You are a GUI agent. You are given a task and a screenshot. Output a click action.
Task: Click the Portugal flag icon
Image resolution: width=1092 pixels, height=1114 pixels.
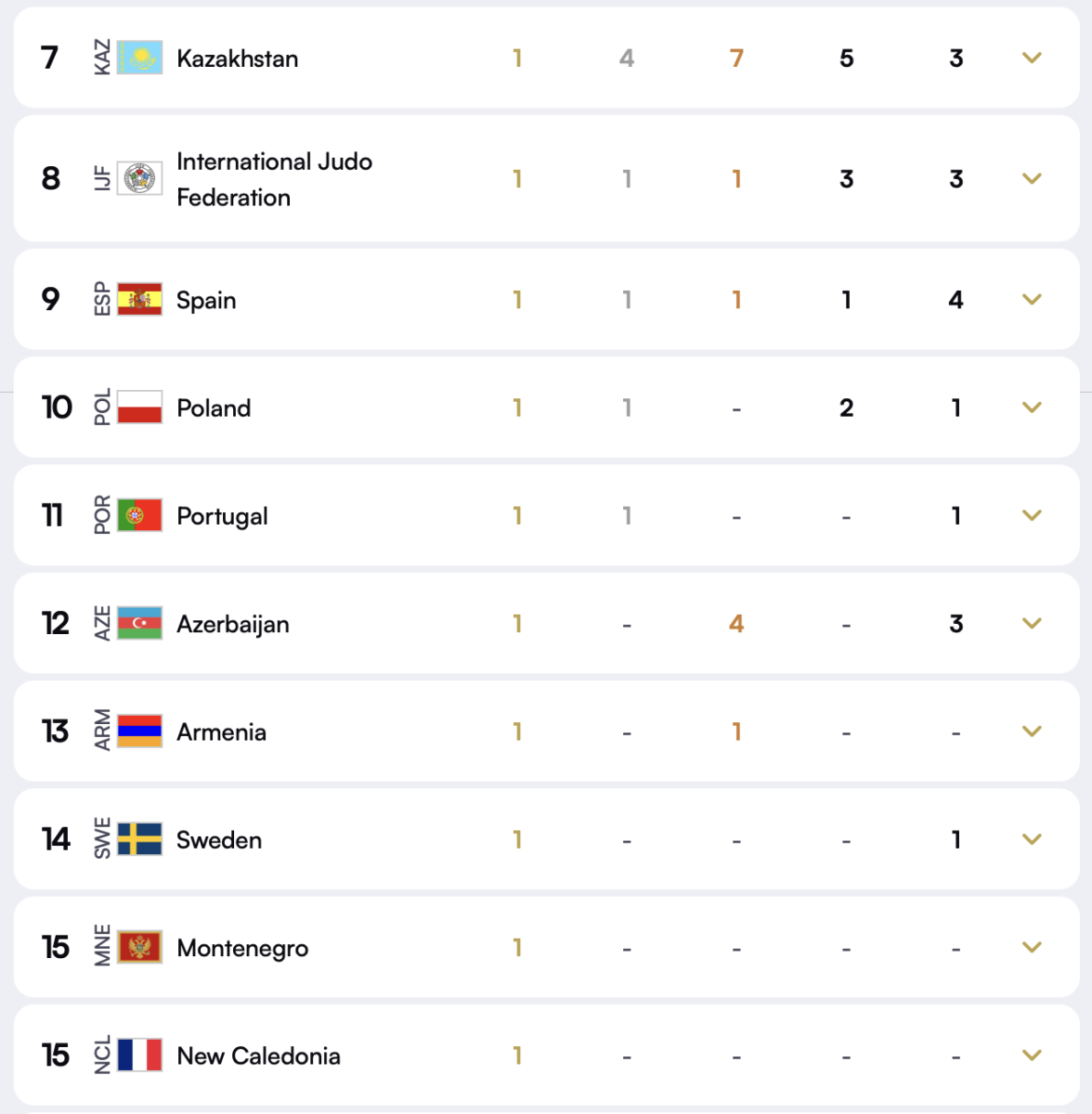coord(141,515)
